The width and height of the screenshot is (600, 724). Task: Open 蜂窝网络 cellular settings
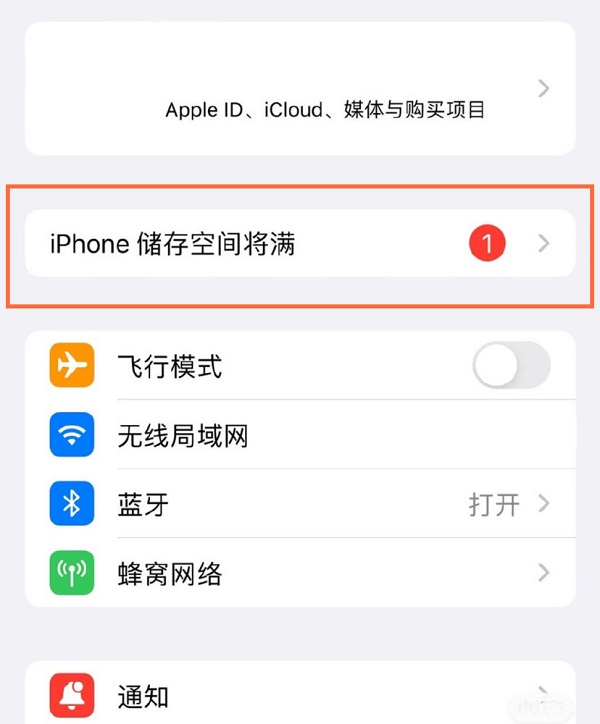(x=300, y=573)
